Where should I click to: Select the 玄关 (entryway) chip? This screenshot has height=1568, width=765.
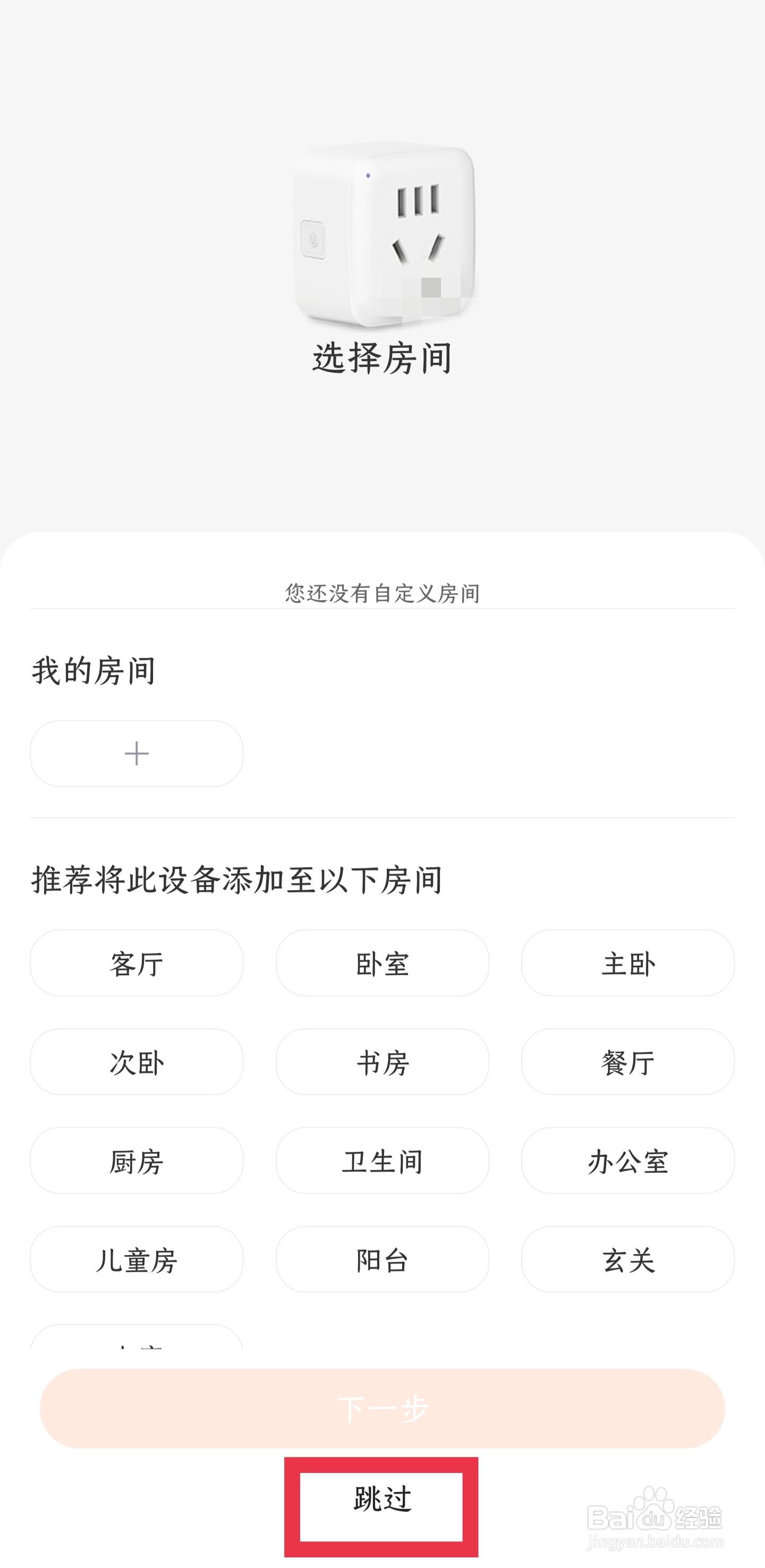(628, 1259)
